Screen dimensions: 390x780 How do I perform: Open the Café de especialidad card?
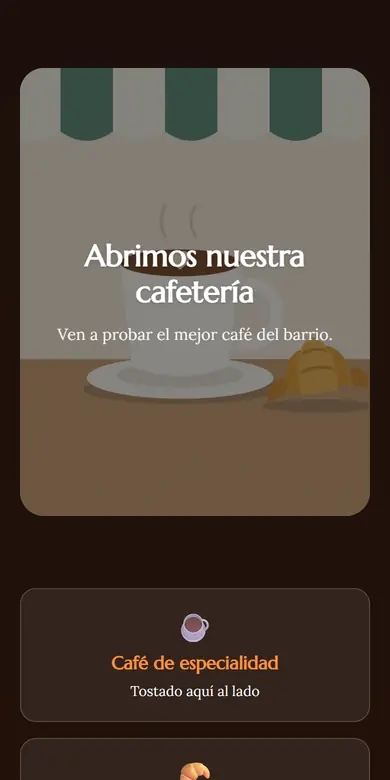pyautogui.click(x=195, y=655)
